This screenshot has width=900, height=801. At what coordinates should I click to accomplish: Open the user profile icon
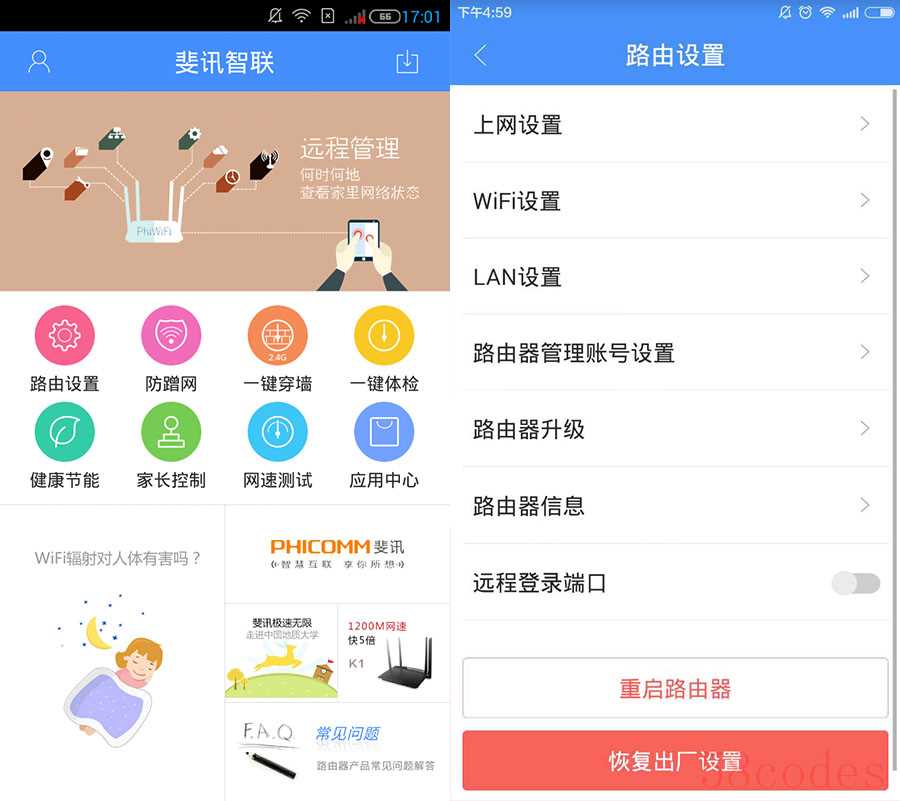click(x=39, y=62)
